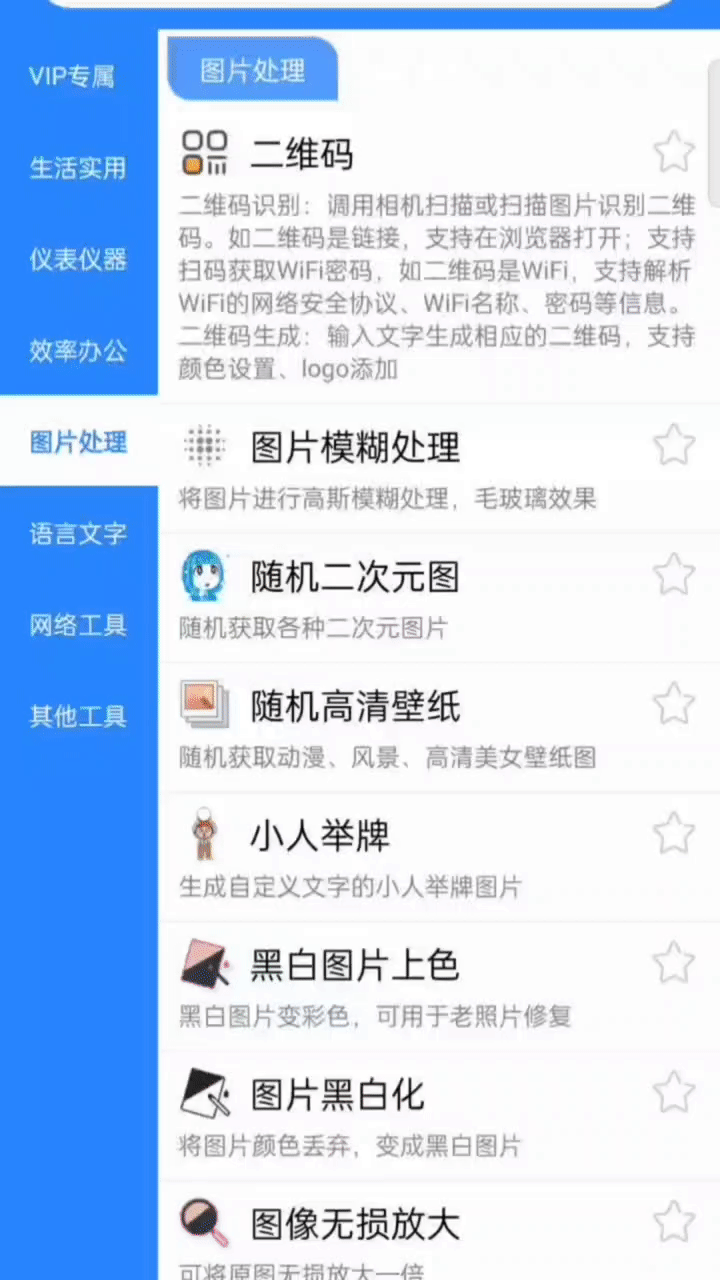The width and height of the screenshot is (720, 1280).
Task: Switch to 其他工具 category
Action: pyautogui.click(x=78, y=716)
